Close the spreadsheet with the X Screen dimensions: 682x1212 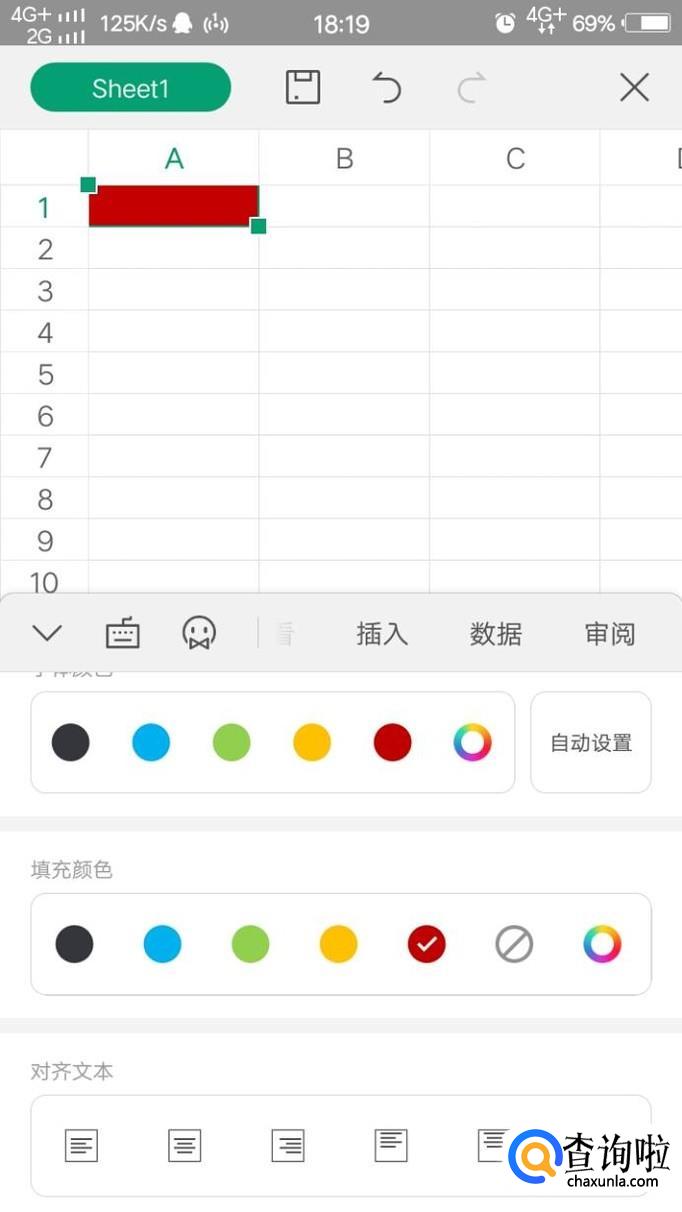[635, 88]
